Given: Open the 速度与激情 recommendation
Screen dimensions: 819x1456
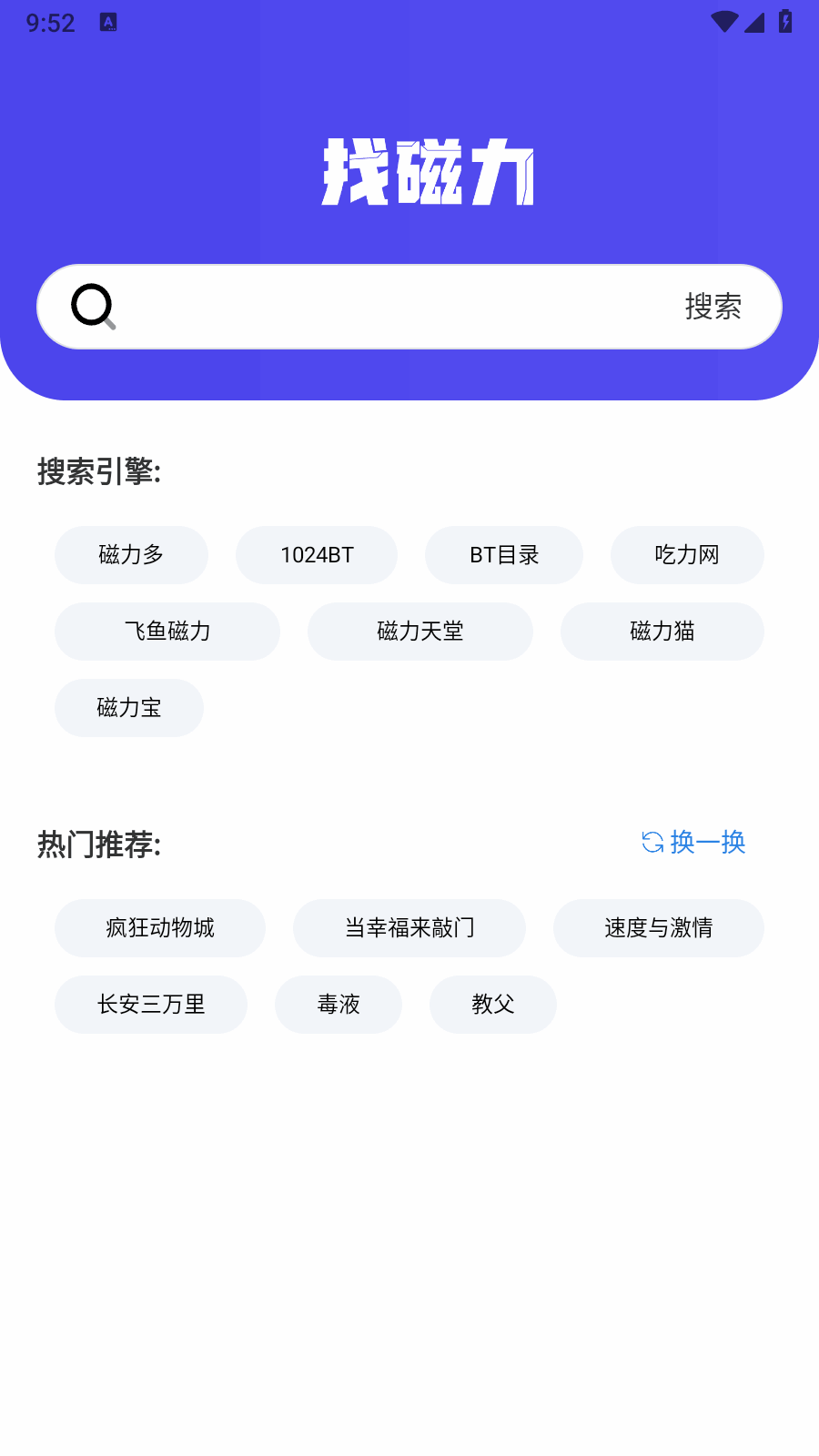Looking at the screenshot, I should point(659,928).
